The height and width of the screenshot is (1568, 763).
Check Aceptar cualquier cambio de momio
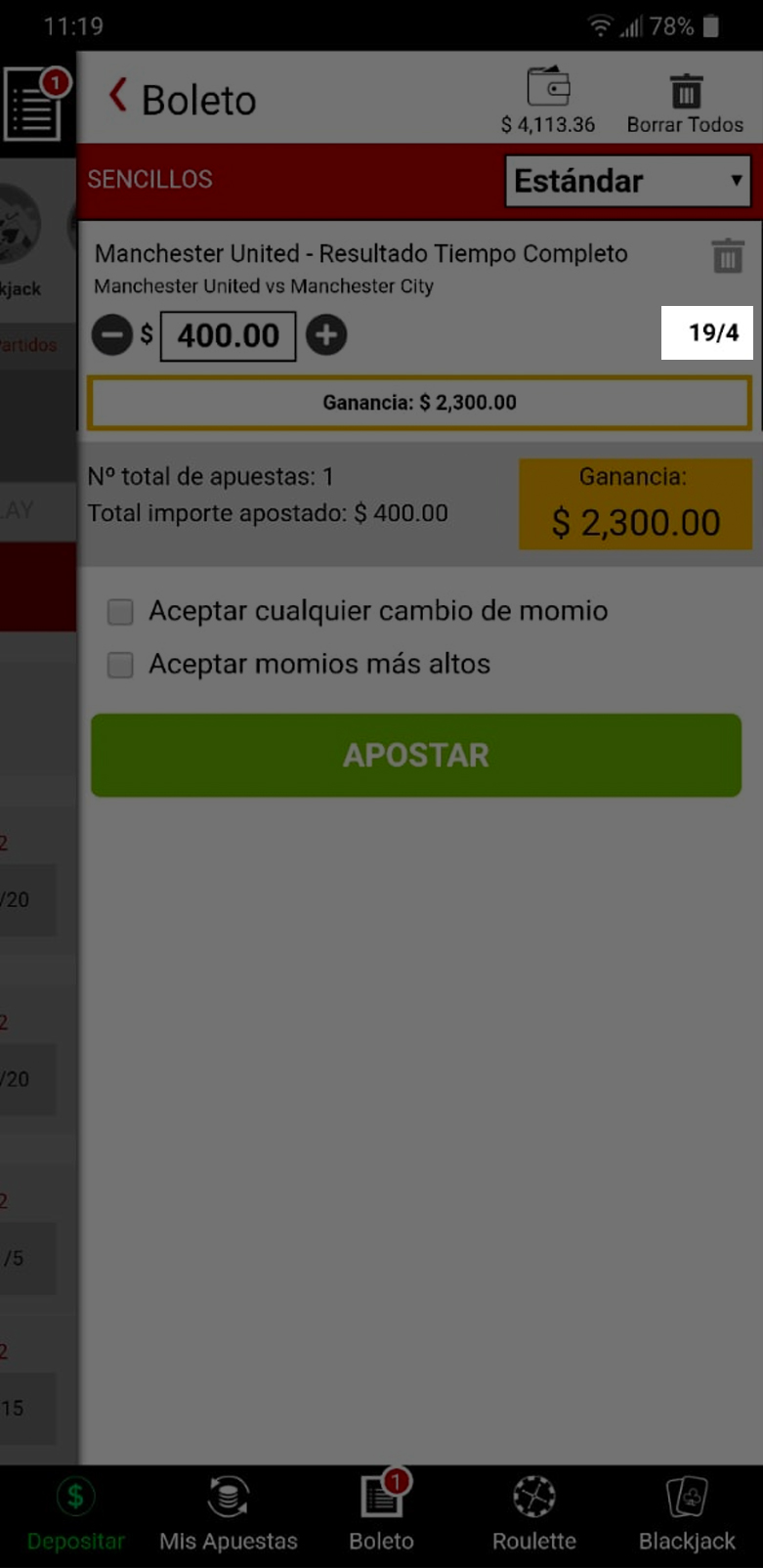[x=120, y=612]
